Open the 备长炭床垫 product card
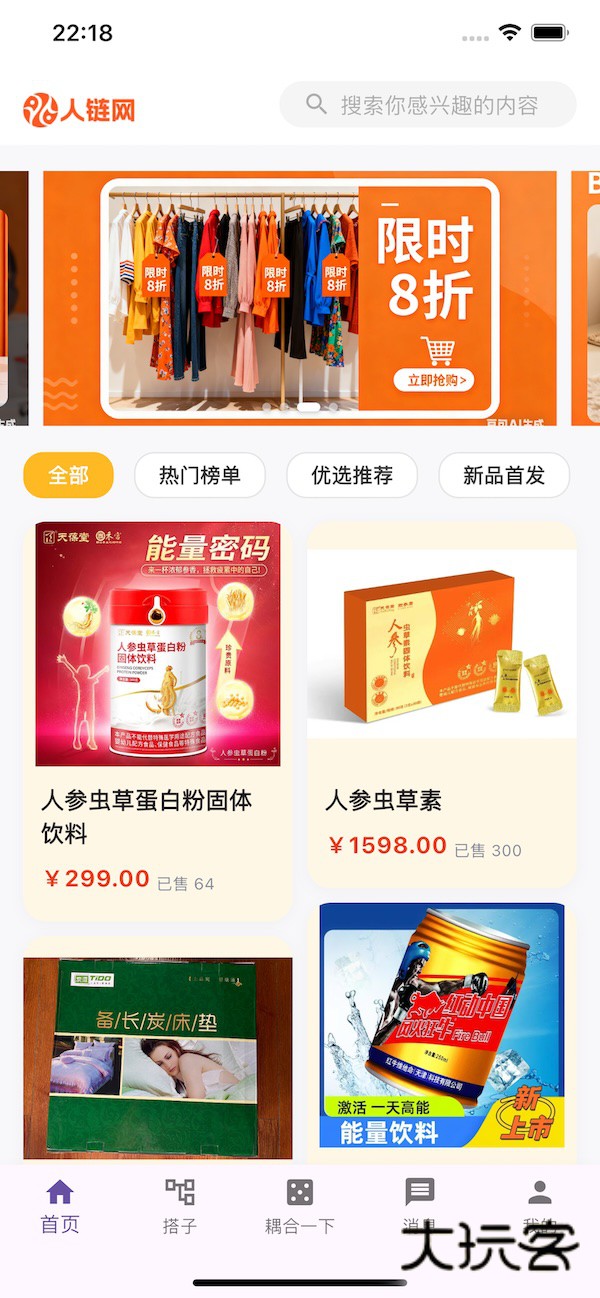 pyautogui.click(x=158, y=1055)
